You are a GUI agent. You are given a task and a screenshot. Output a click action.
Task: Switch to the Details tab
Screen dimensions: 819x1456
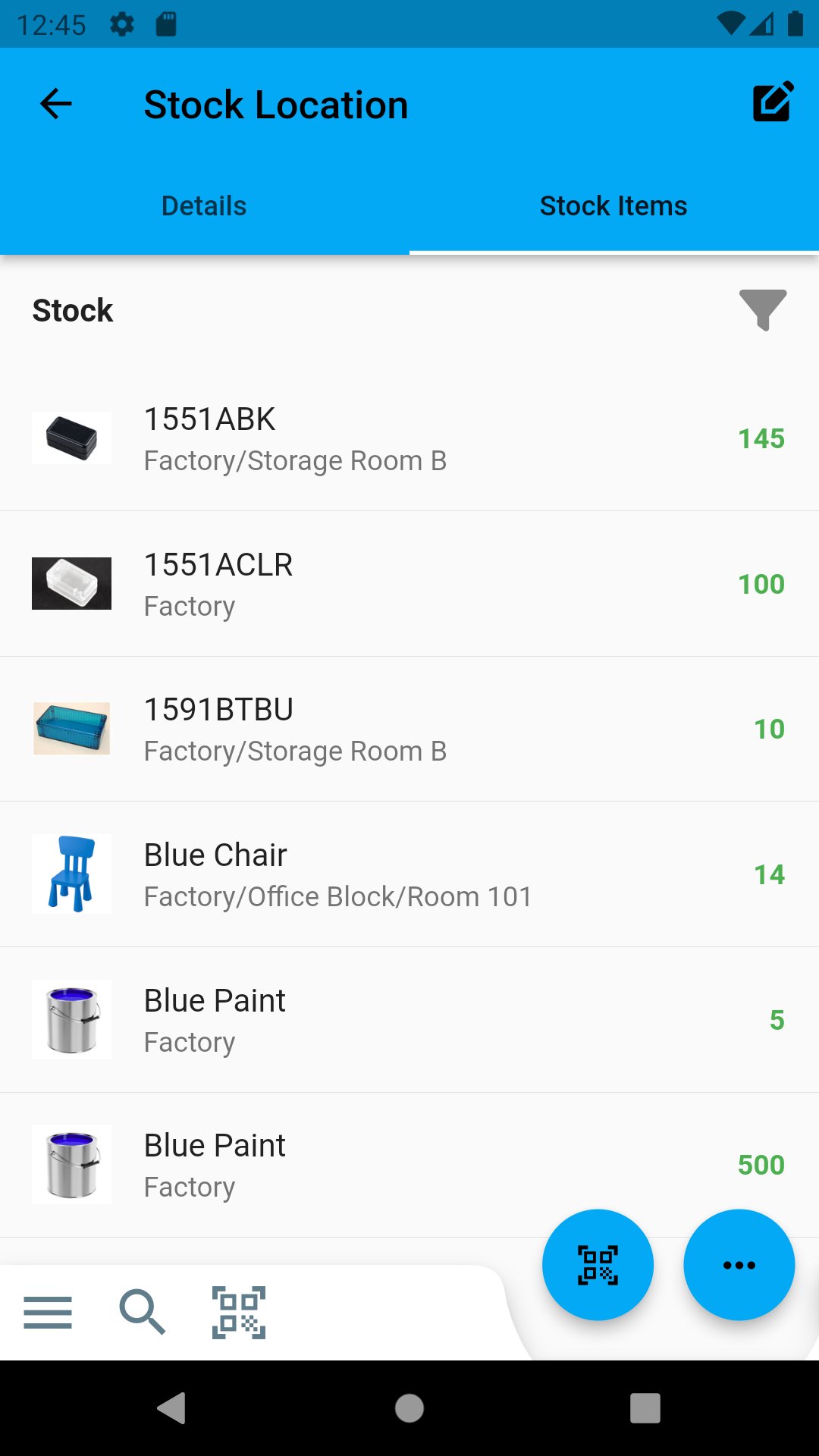(202, 205)
